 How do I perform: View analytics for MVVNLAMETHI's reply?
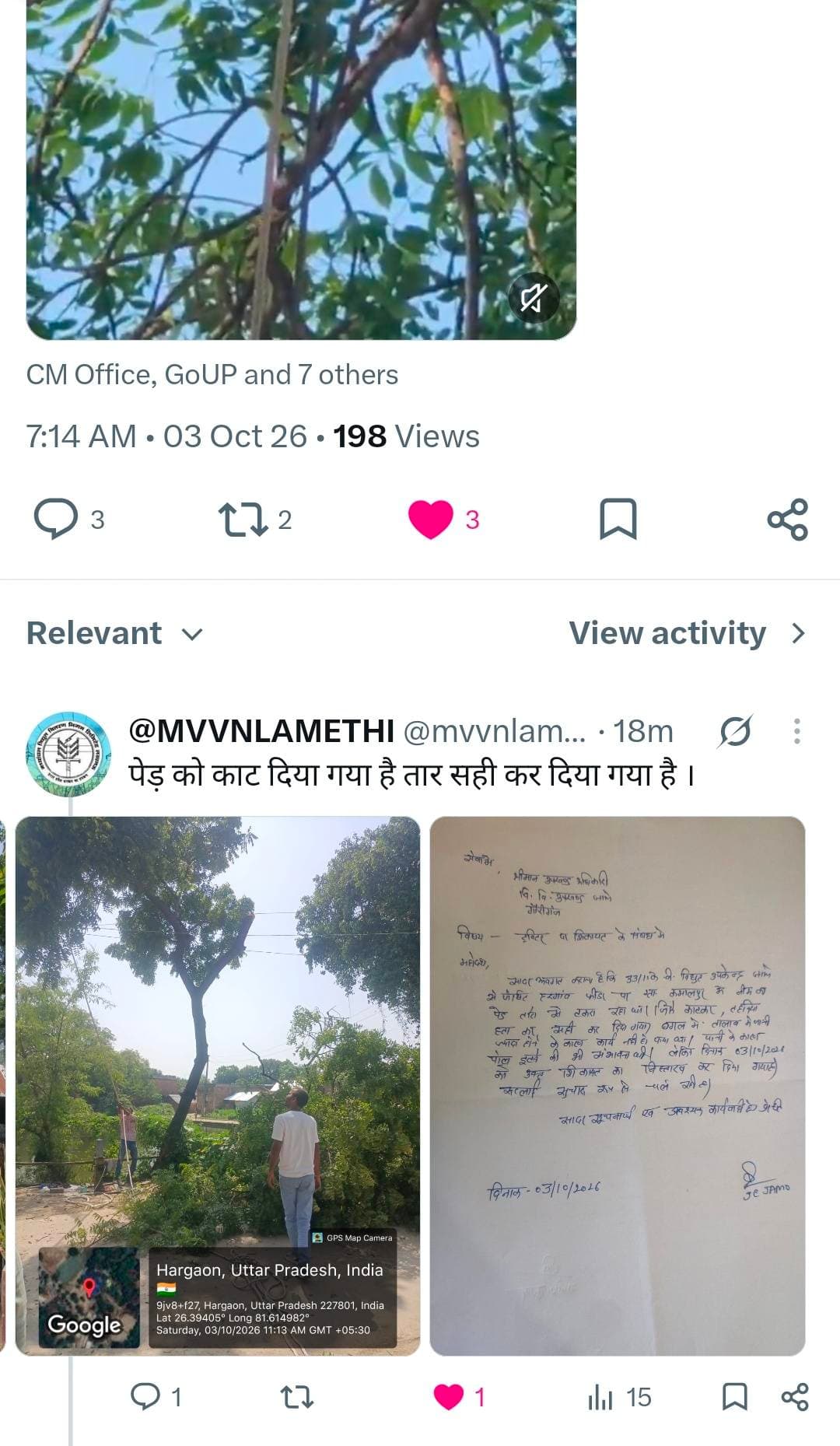(619, 1397)
